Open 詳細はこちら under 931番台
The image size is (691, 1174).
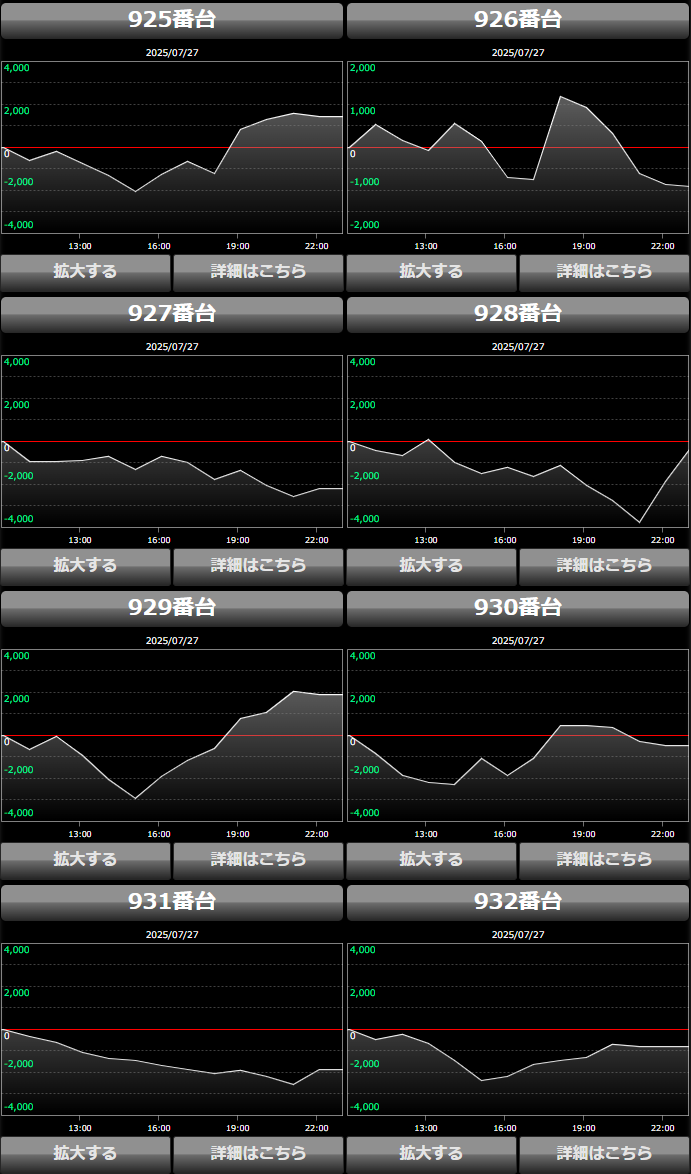(x=258, y=1153)
